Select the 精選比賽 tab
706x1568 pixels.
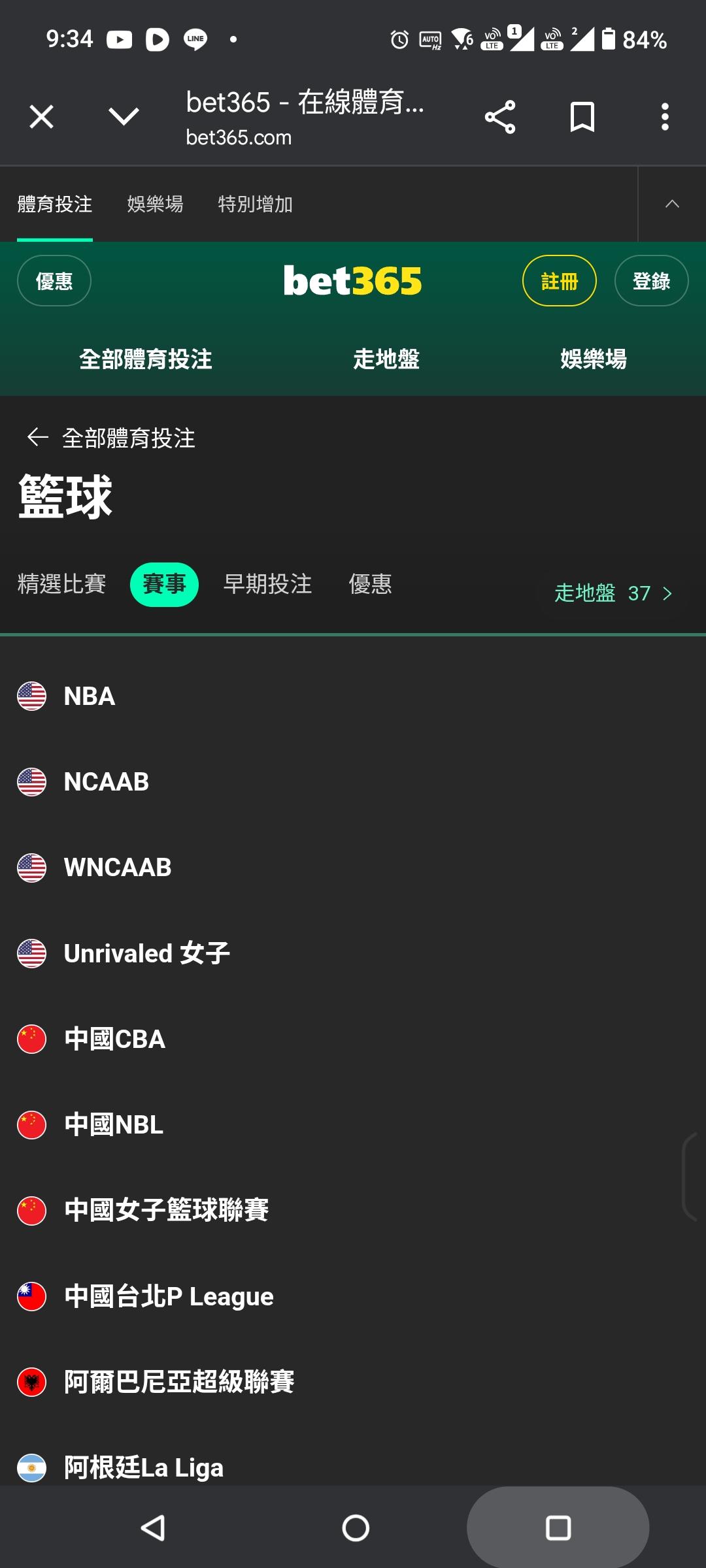coord(61,584)
